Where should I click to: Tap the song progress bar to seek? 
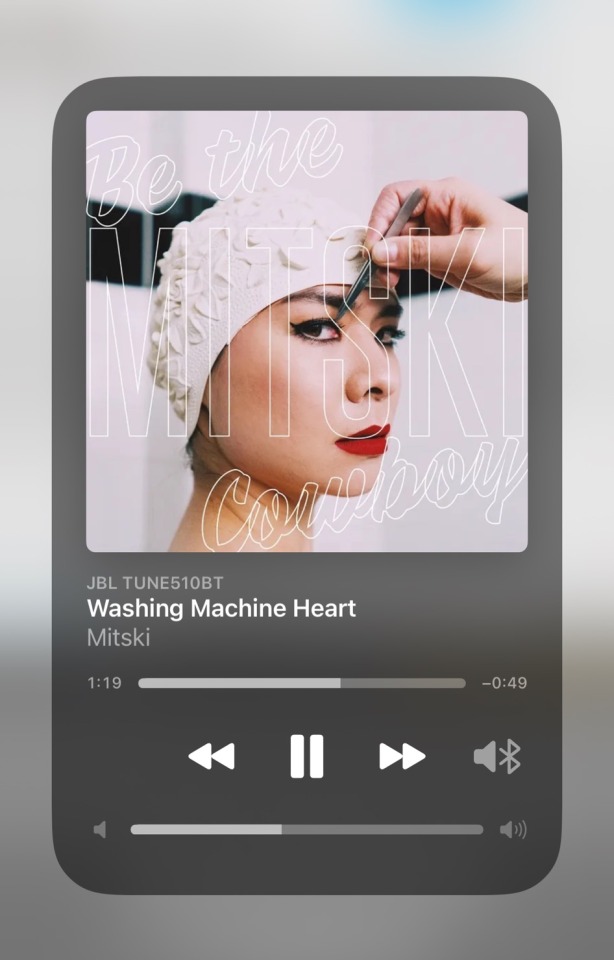[301, 684]
